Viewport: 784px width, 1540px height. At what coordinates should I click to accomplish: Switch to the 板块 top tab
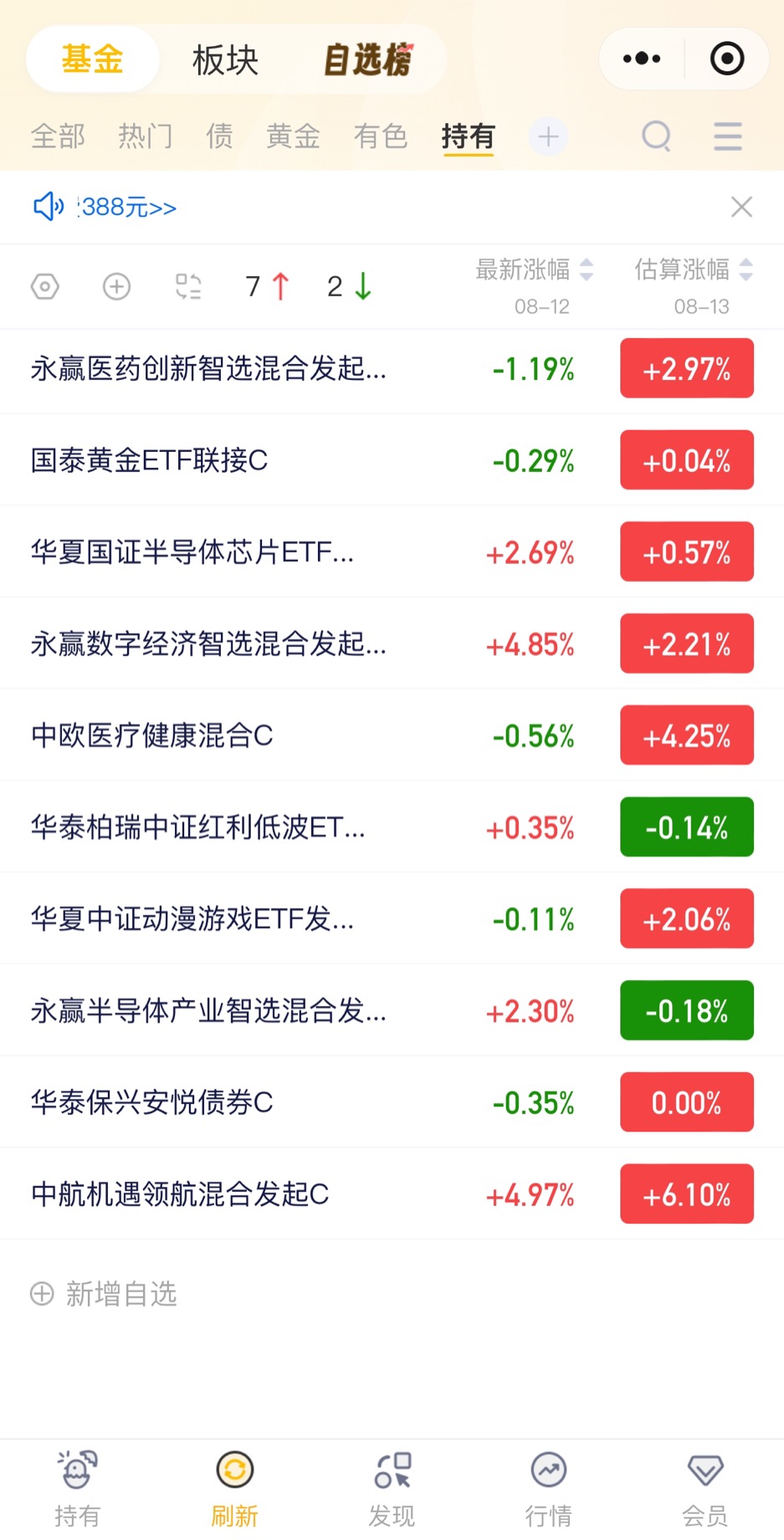point(225,60)
